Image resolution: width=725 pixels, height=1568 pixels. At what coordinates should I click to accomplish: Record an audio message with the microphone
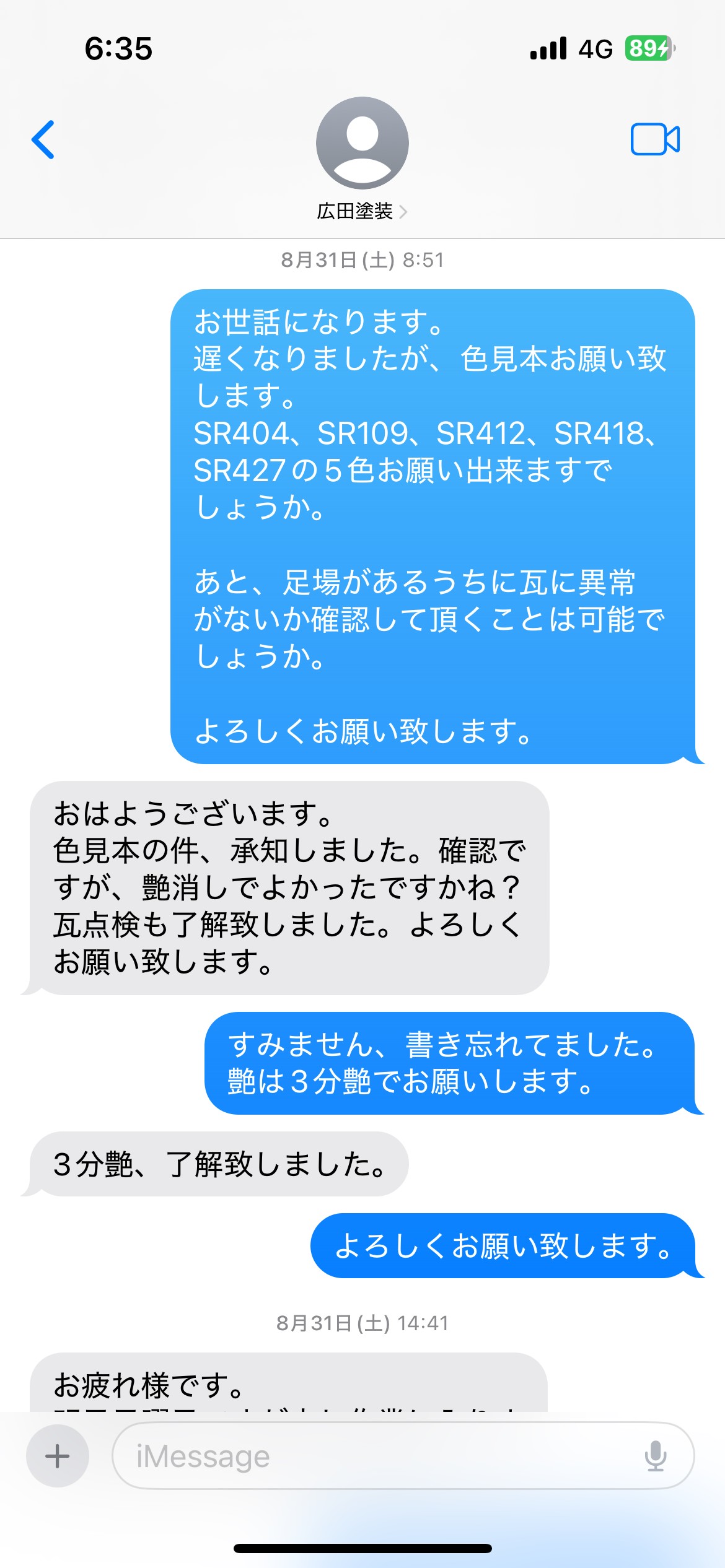pyautogui.click(x=655, y=1456)
